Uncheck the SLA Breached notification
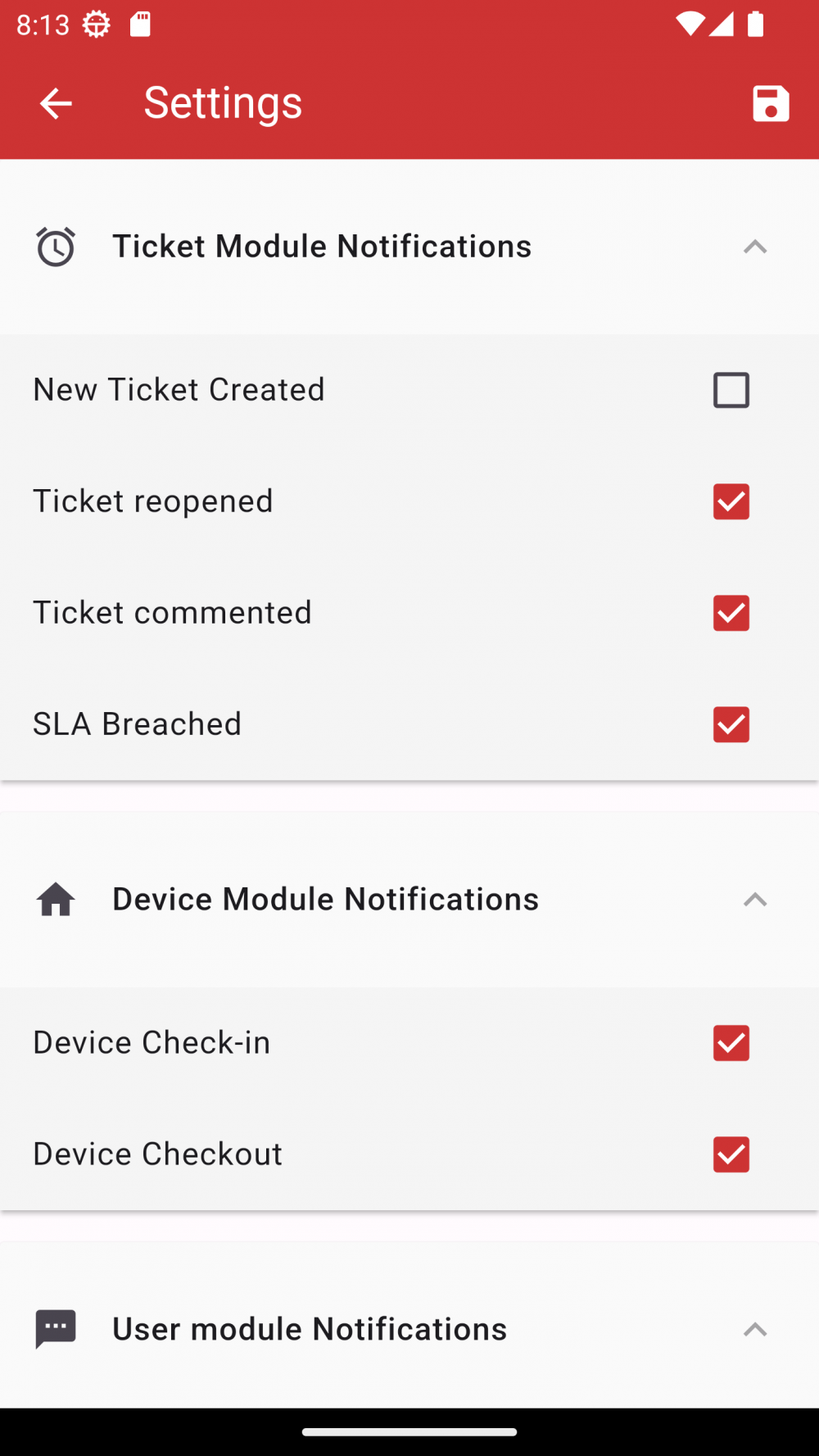The height and width of the screenshot is (1456, 819). click(x=731, y=724)
